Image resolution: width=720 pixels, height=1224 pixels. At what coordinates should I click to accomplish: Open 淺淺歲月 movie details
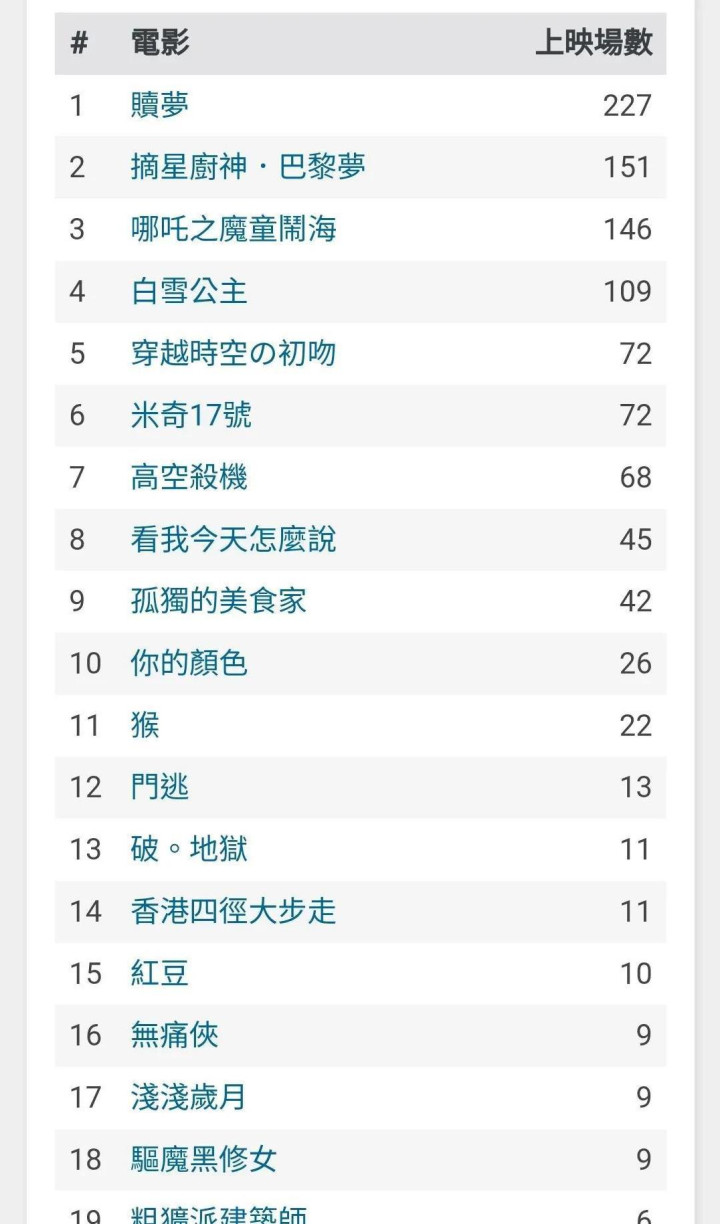tap(189, 1097)
